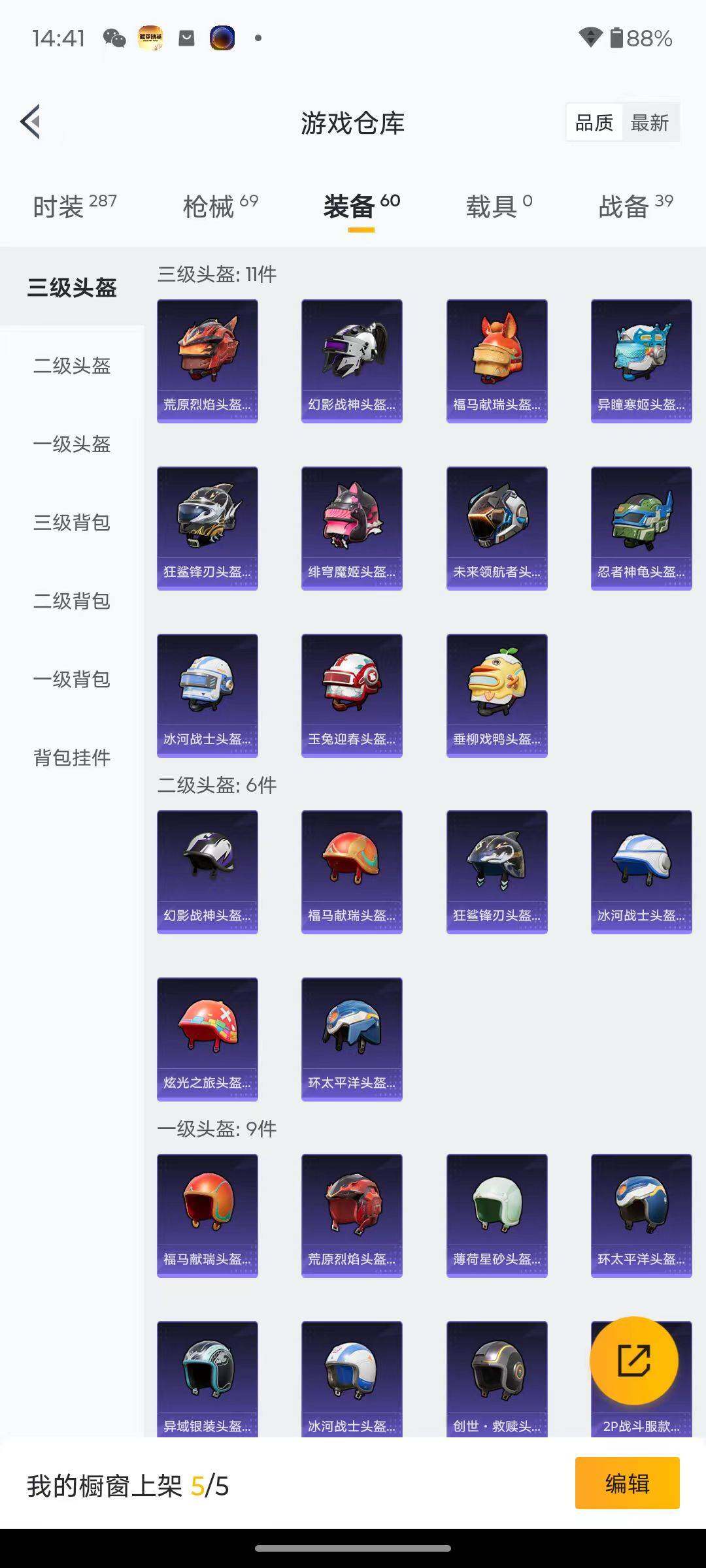View the 忍者神龟头盔 helmet
Image resolution: width=706 pixels, height=1568 pixels.
pos(641,526)
